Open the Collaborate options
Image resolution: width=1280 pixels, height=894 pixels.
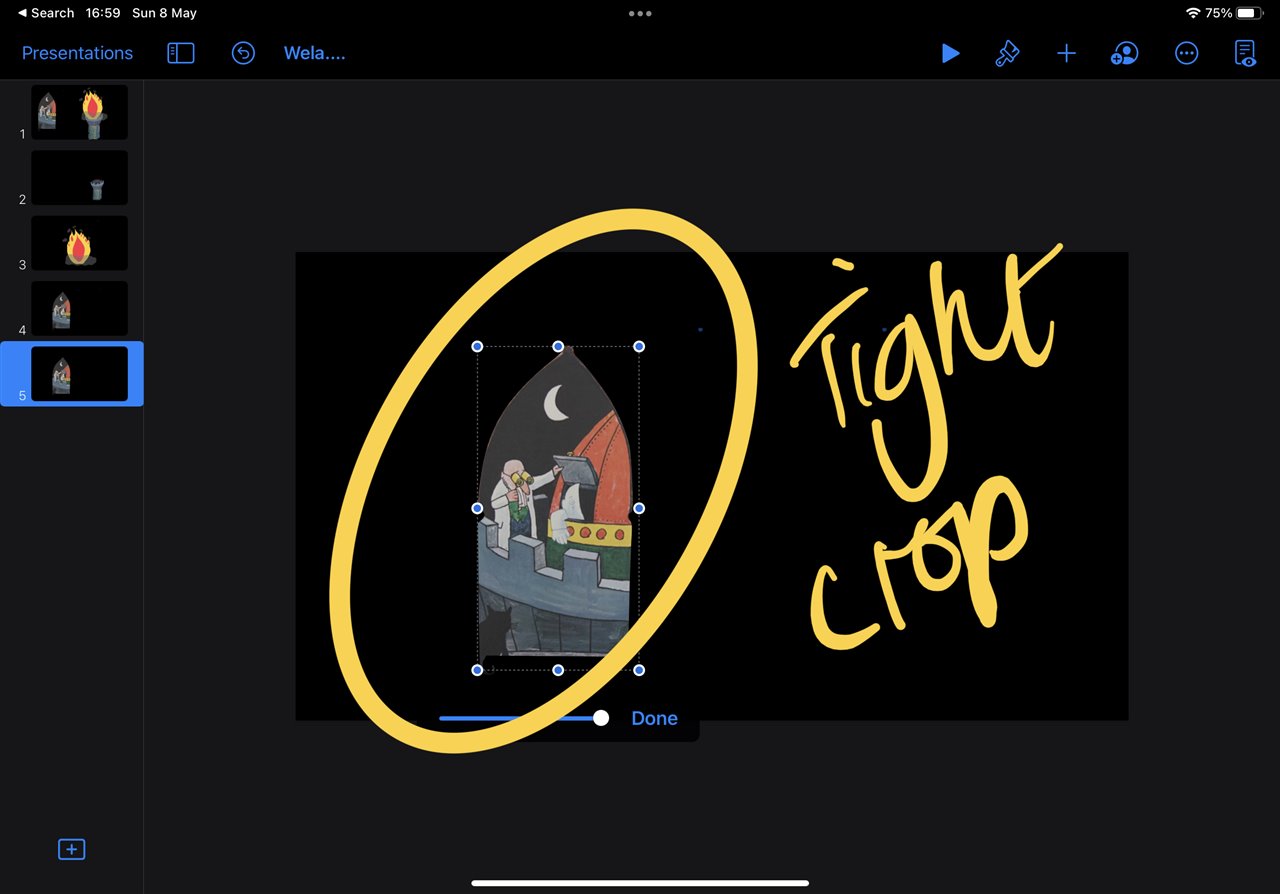point(1124,53)
